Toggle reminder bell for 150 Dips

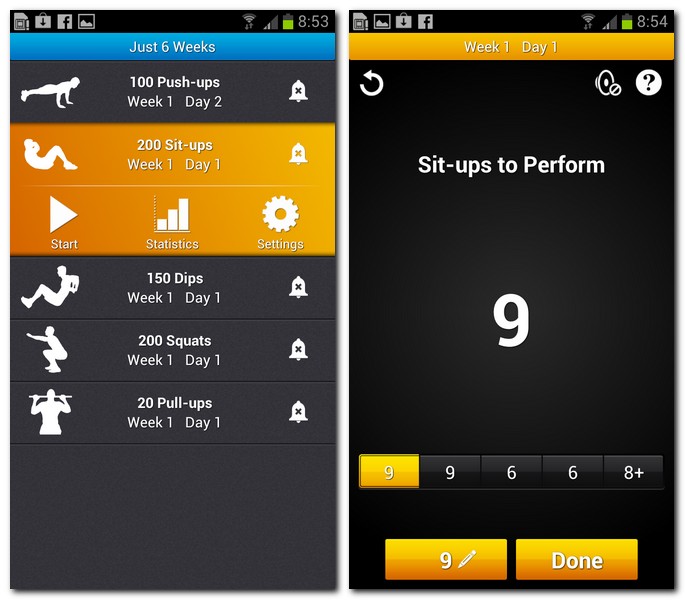[298, 288]
